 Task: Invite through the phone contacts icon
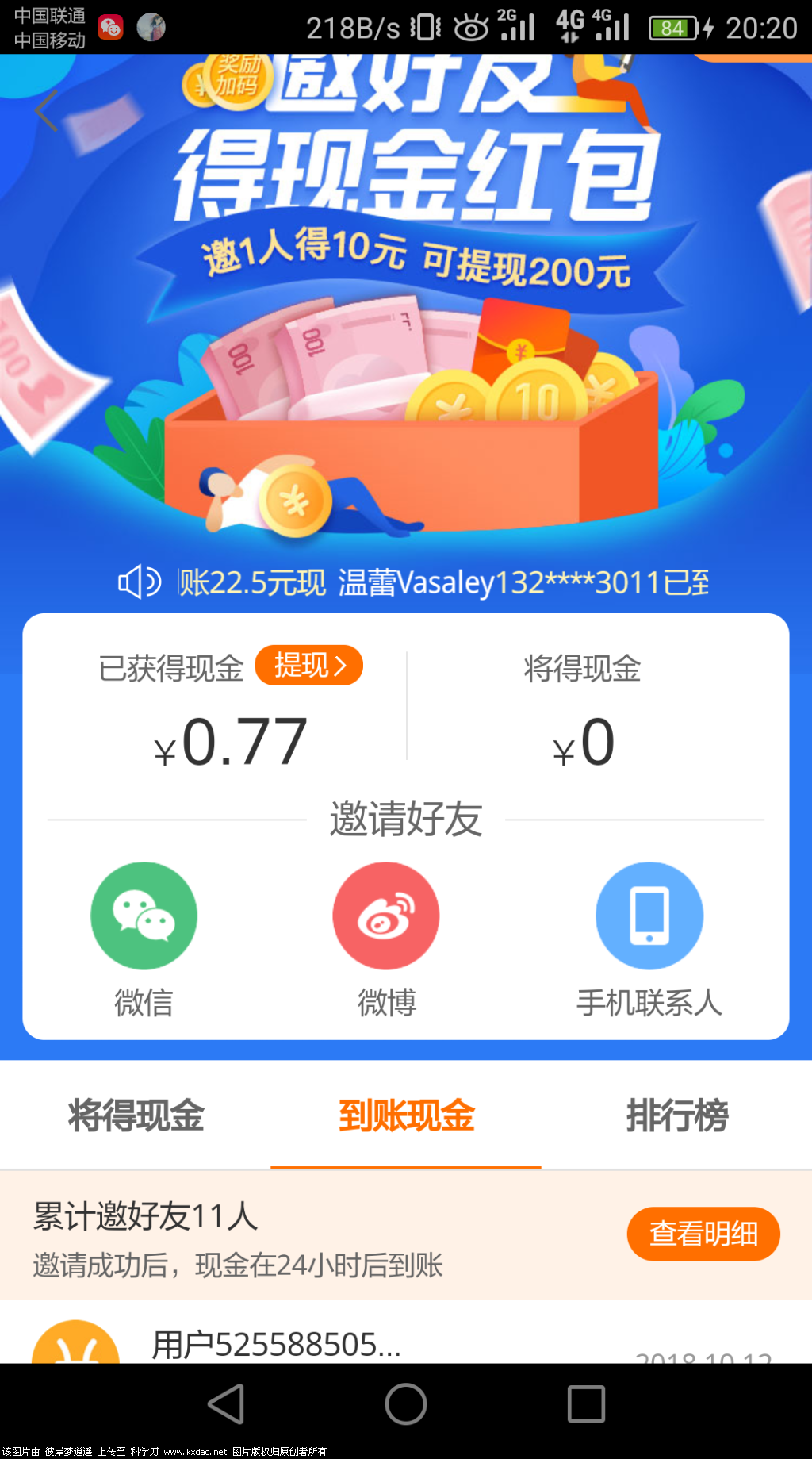[649, 915]
